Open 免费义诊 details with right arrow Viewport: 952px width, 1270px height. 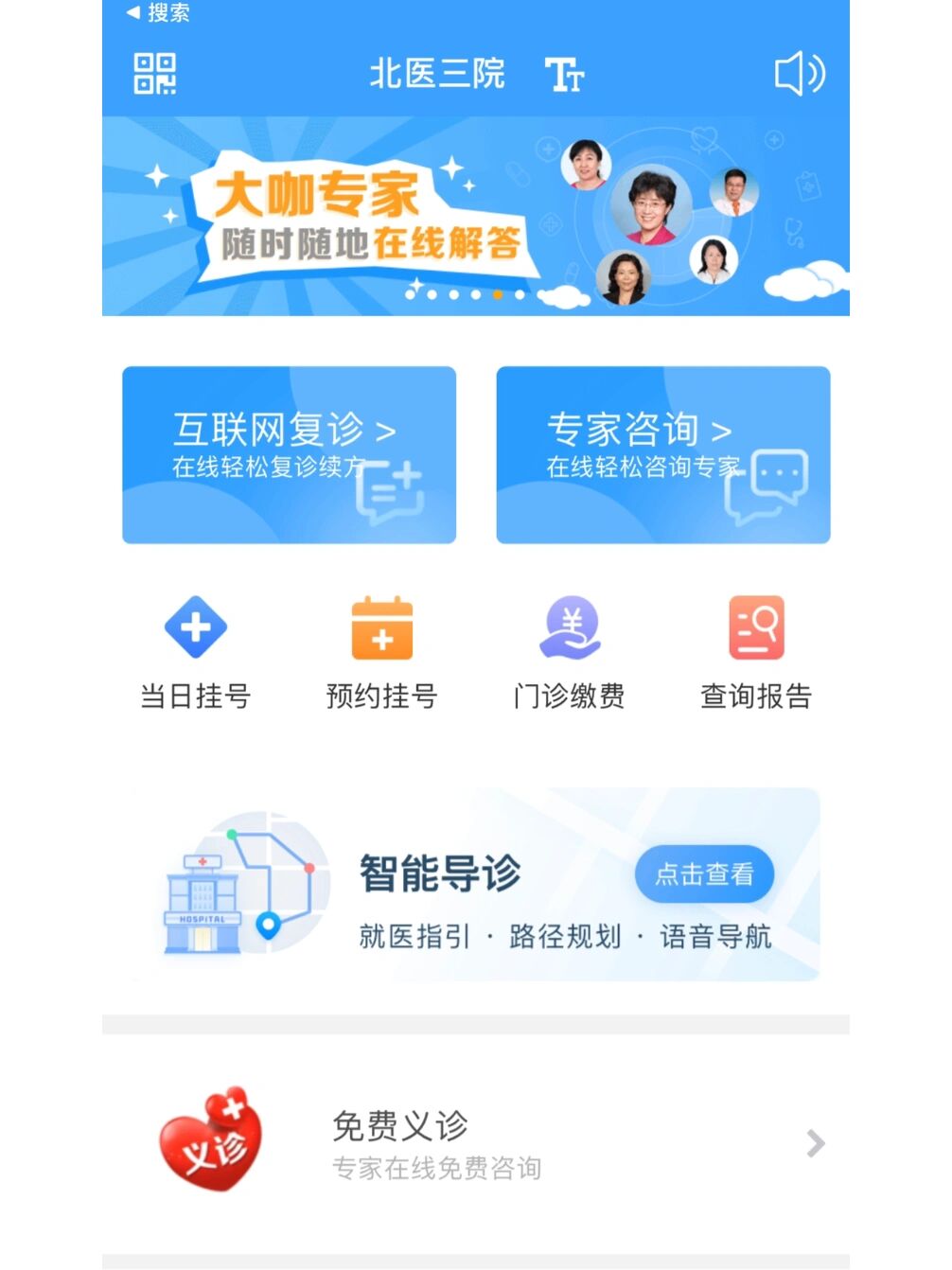[814, 1145]
